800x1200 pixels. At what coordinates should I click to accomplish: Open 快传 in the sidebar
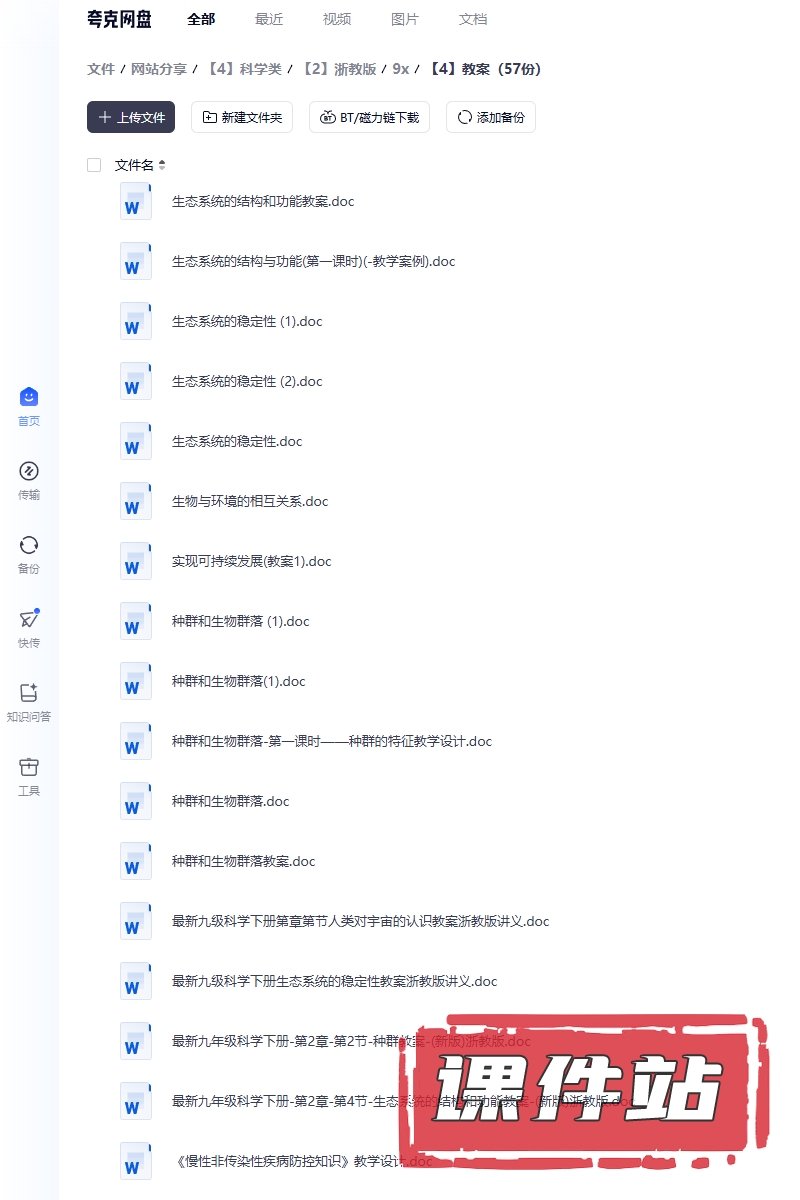coord(29,628)
